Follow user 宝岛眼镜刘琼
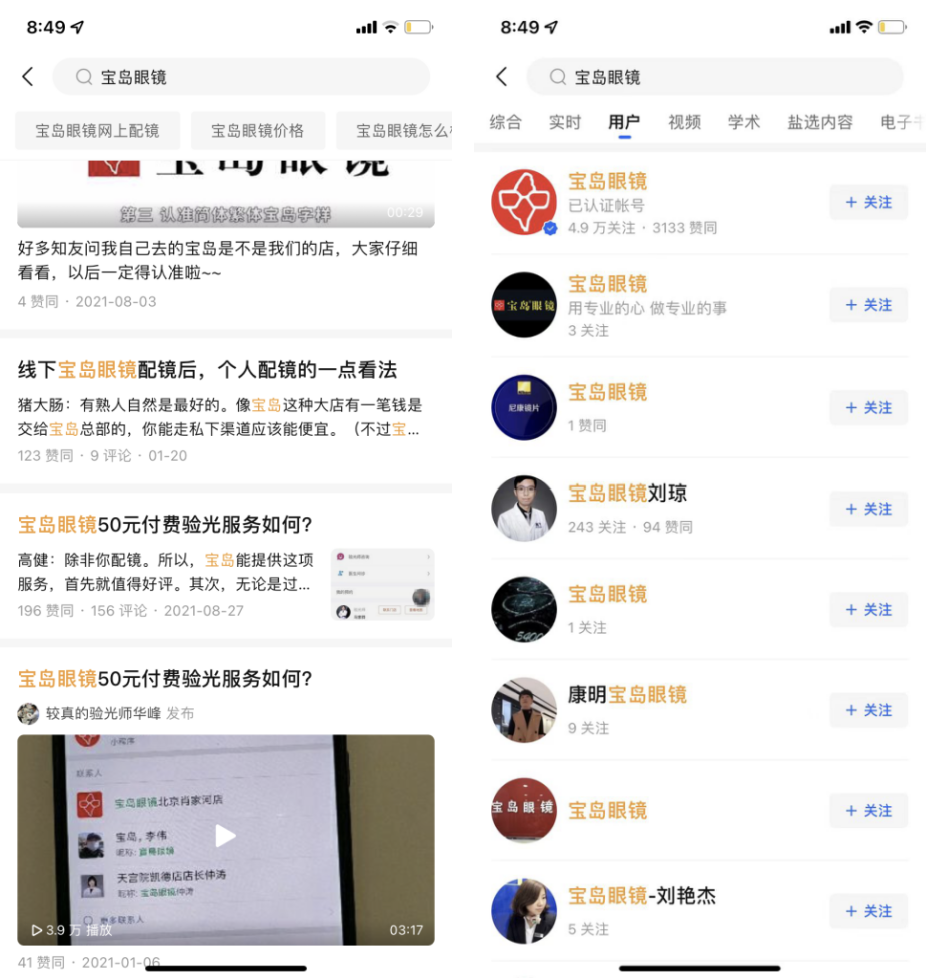 pyautogui.click(x=868, y=509)
